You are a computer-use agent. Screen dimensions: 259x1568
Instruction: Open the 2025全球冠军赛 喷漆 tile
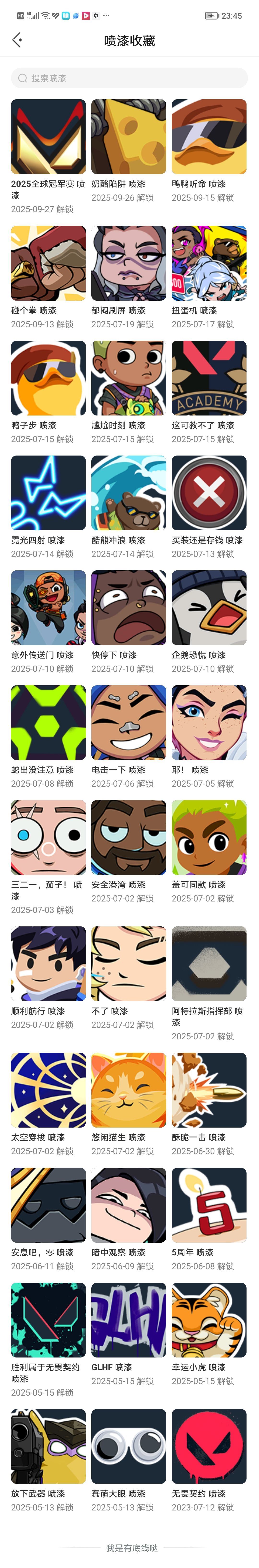point(48,136)
